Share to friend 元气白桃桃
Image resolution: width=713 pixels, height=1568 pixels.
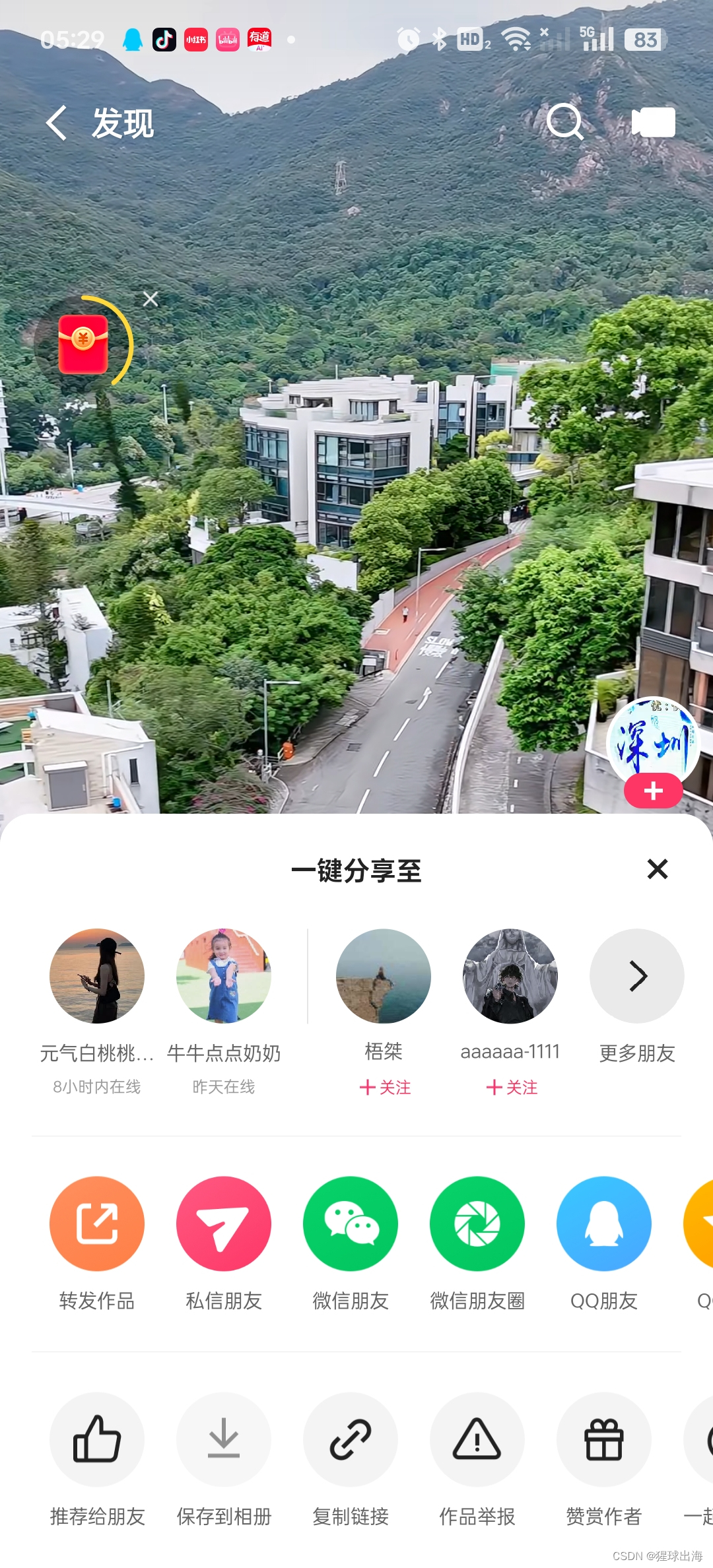97,976
